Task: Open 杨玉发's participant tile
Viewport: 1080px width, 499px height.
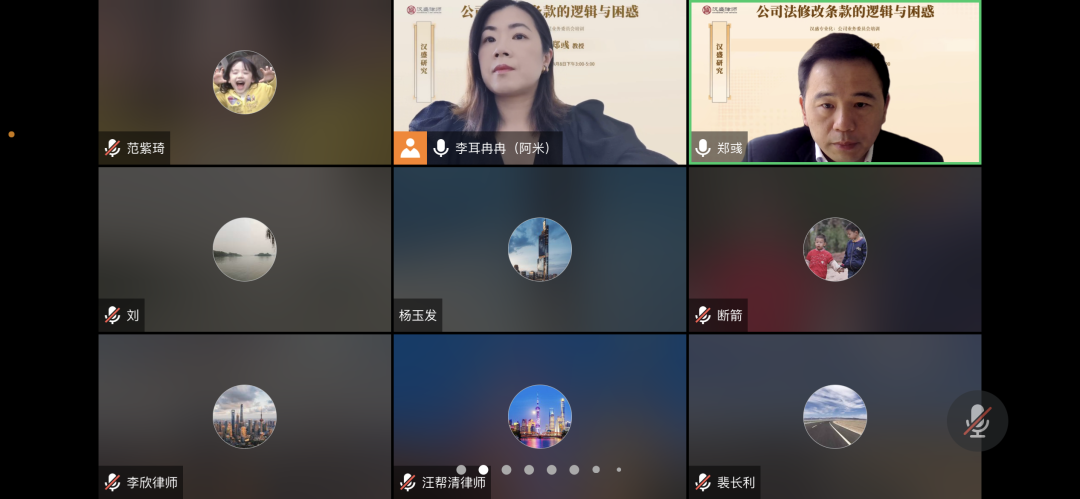Action: point(539,249)
